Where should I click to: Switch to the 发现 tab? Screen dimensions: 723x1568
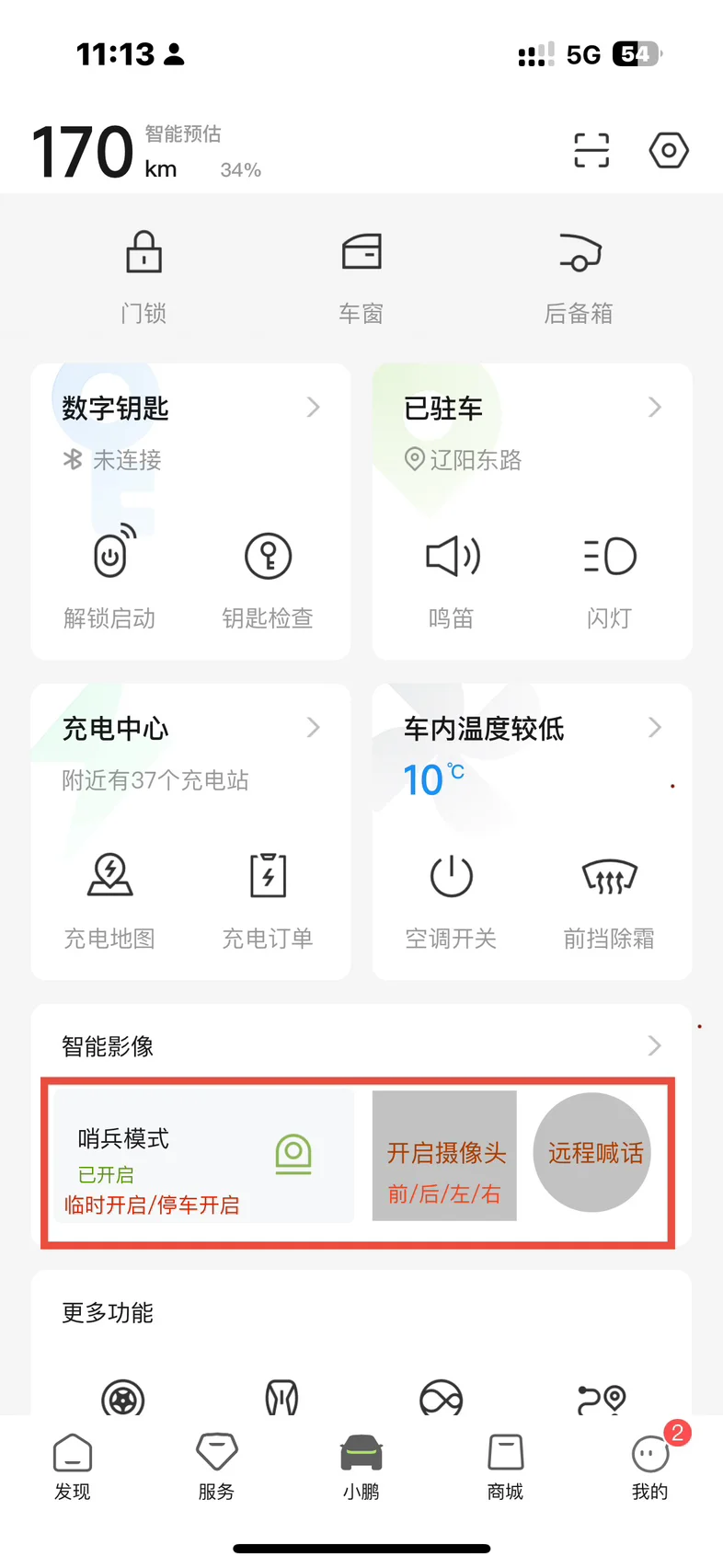pyautogui.click(x=73, y=1467)
